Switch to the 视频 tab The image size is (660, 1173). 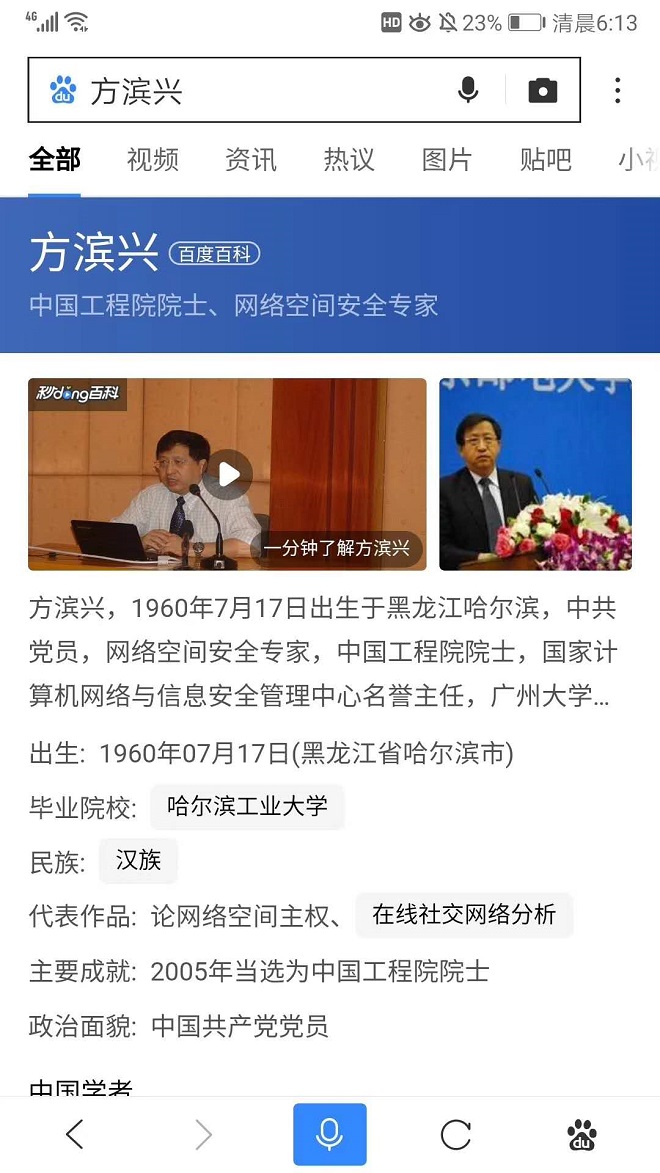point(153,160)
